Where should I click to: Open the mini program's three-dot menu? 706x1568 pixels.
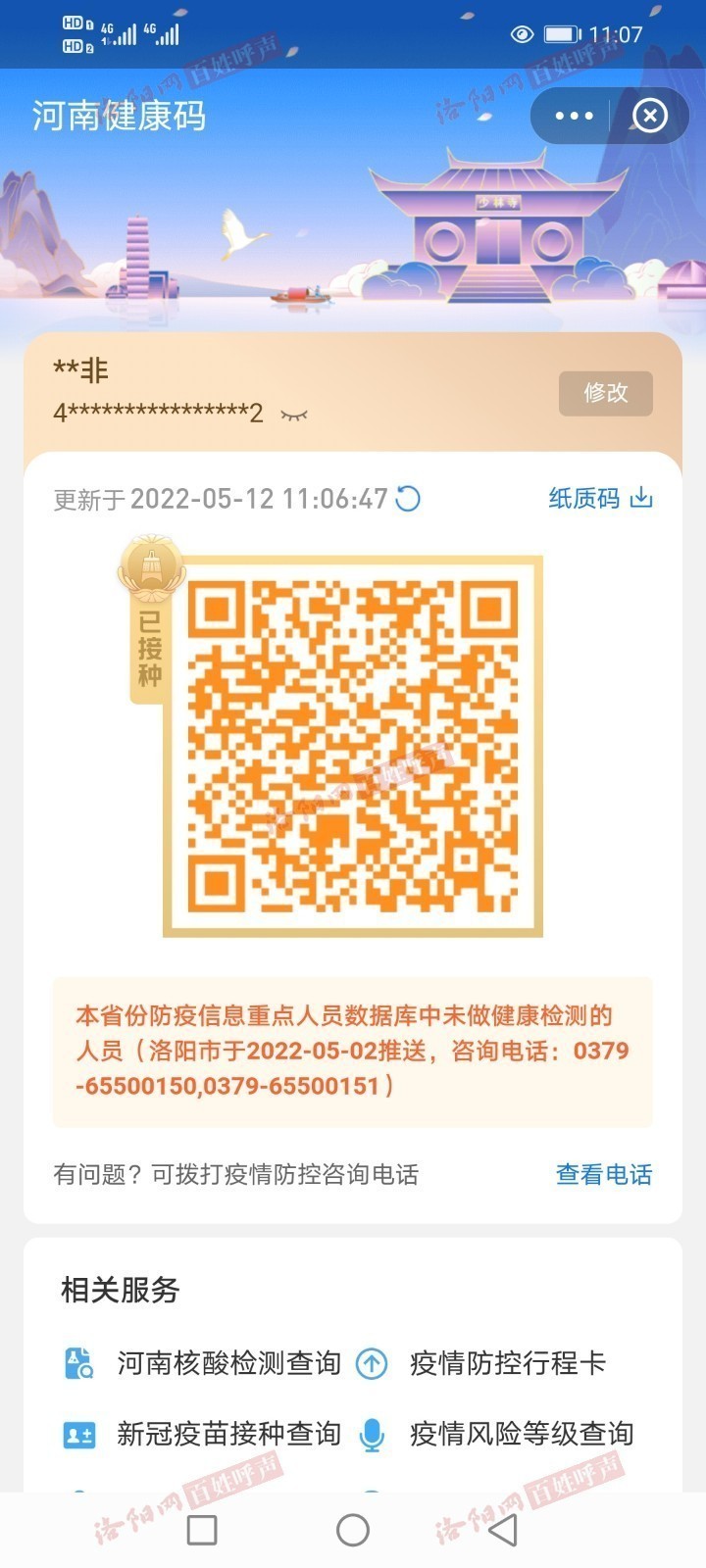click(574, 116)
